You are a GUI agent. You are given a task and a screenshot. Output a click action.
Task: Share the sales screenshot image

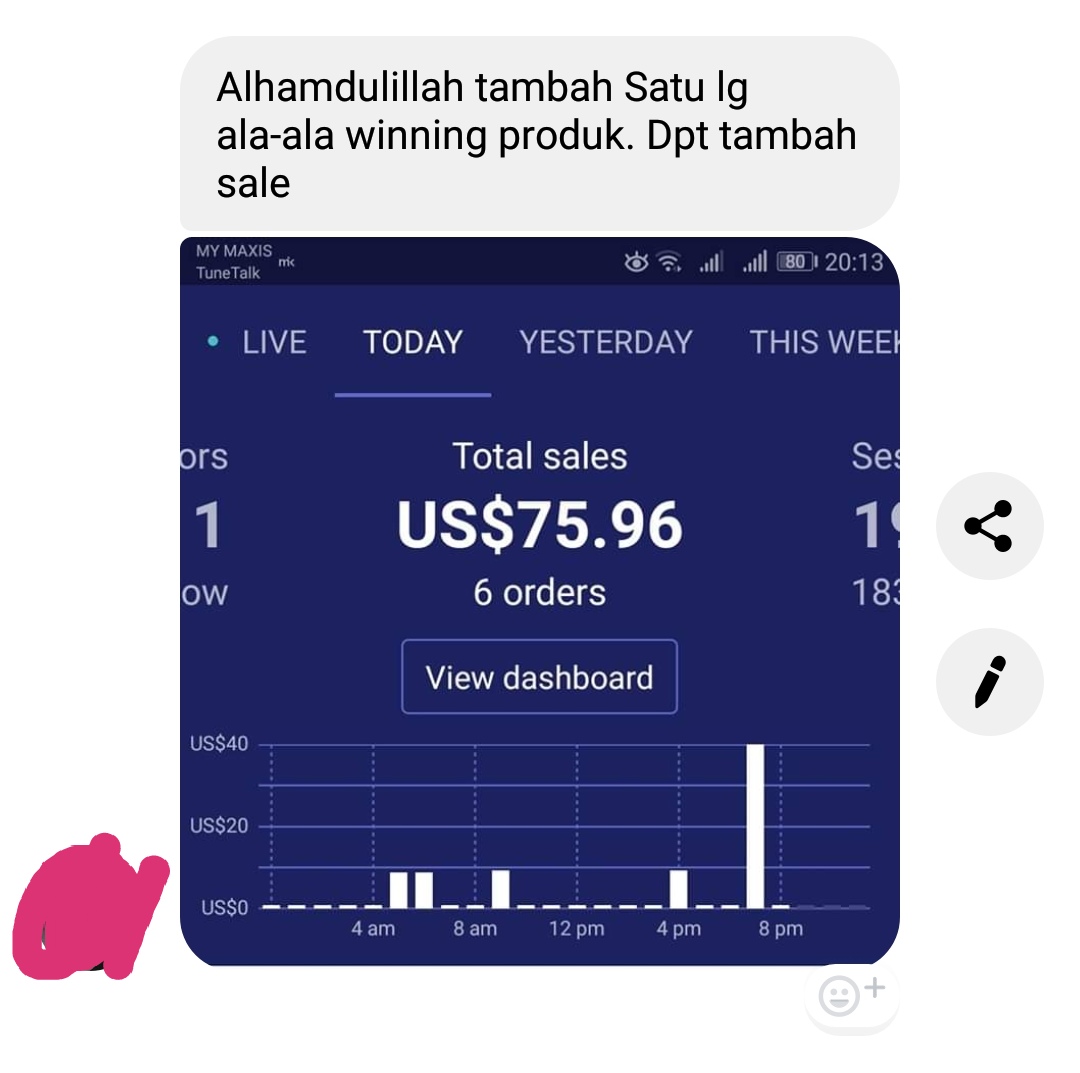tap(988, 526)
